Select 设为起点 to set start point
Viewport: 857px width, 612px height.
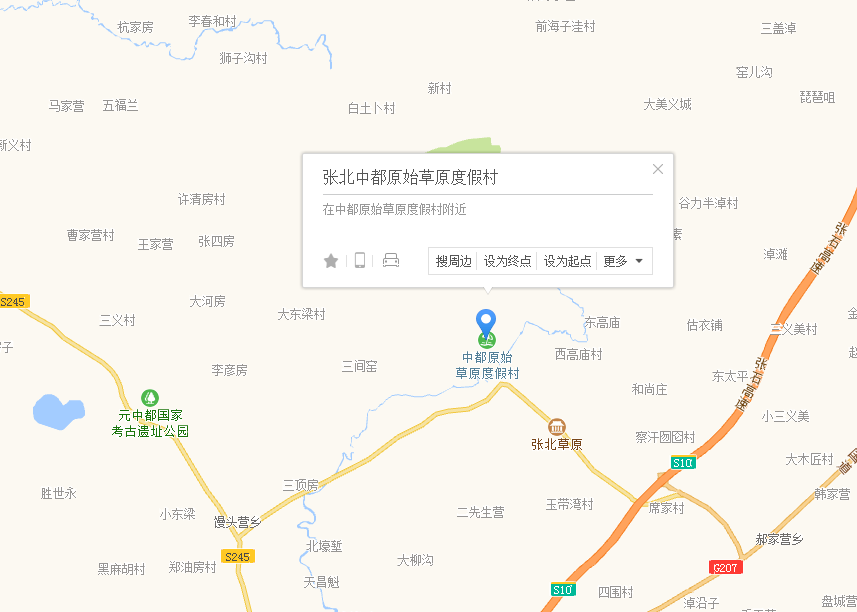tap(567, 261)
